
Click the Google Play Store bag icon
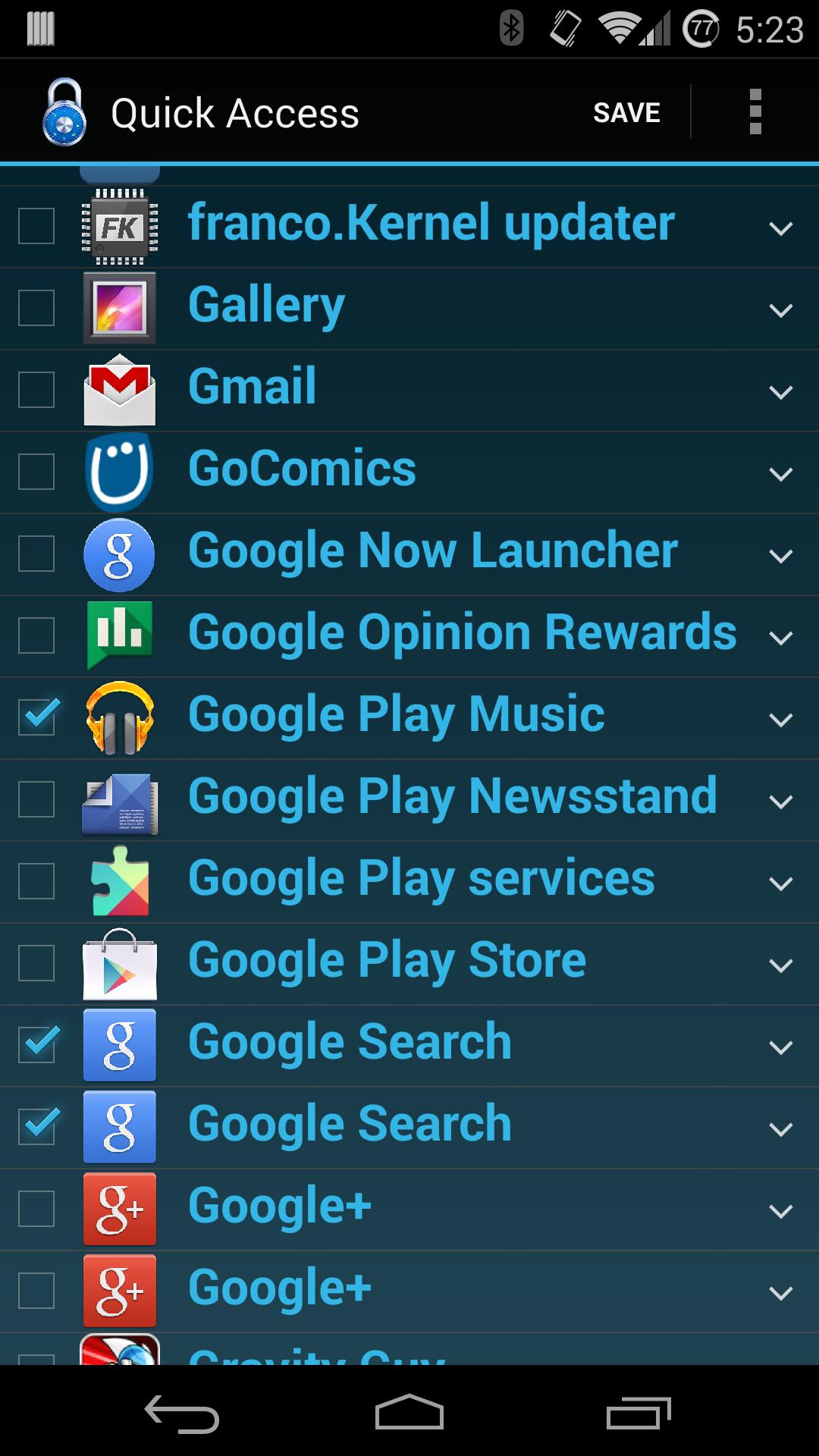119,962
